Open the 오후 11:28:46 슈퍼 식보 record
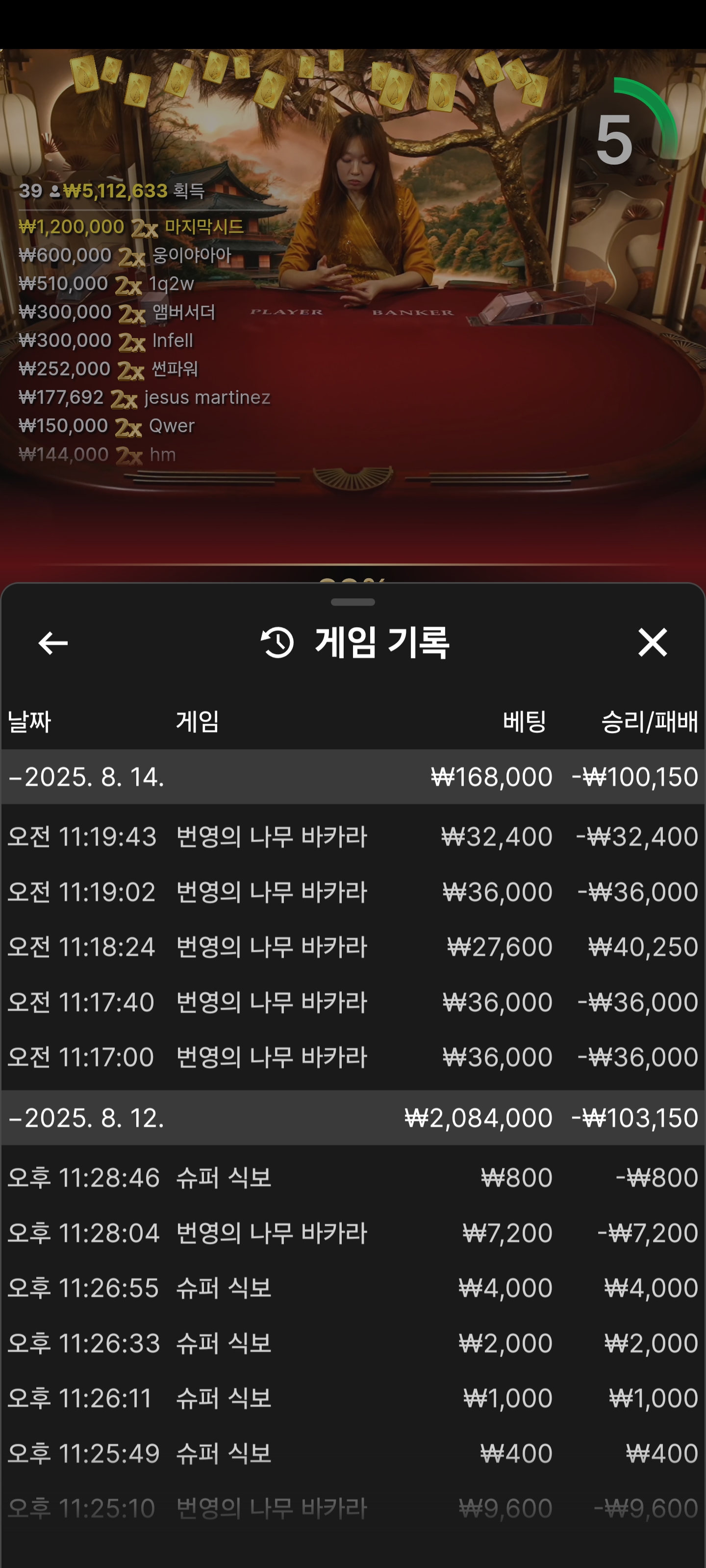The image size is (706, 1568). [x=353, y=1177]
